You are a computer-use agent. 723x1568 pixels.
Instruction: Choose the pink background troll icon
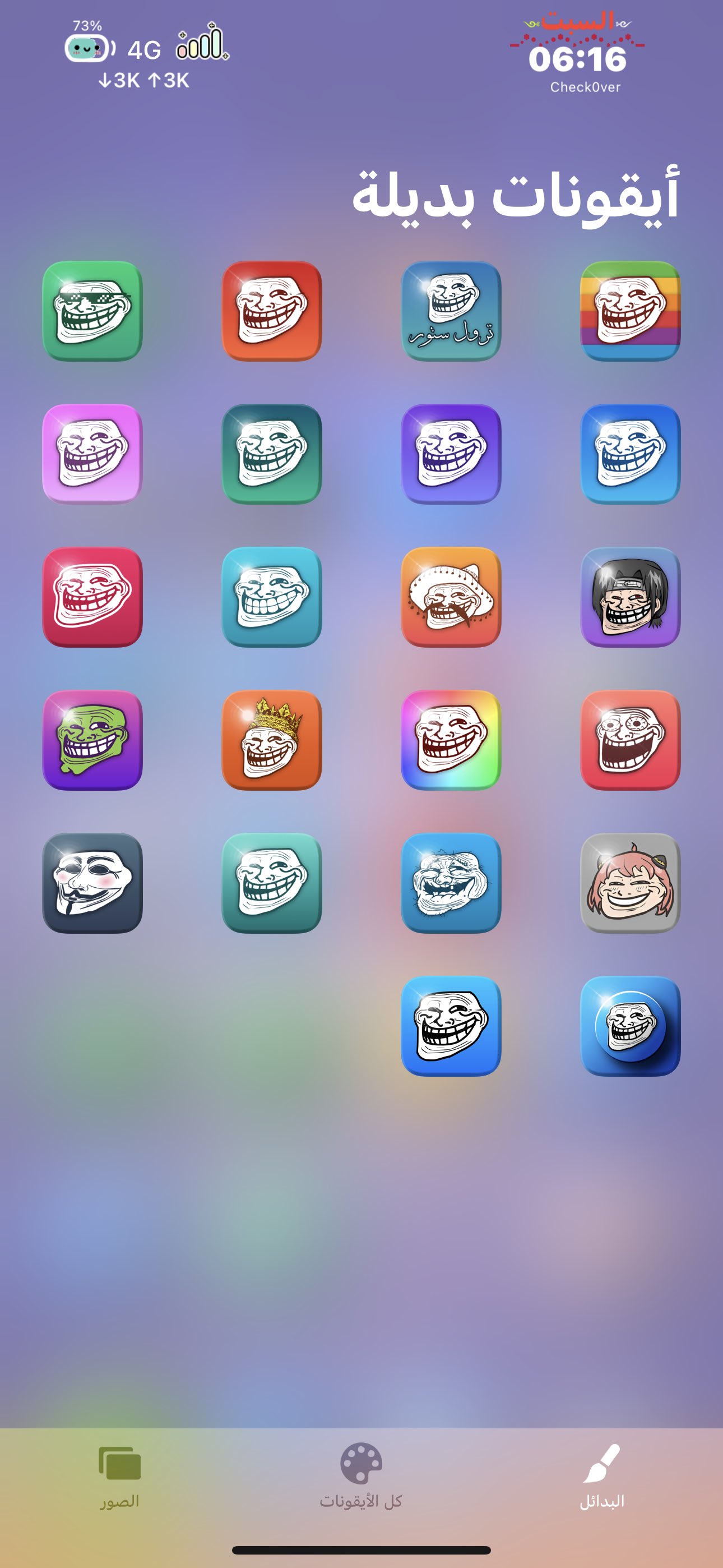(x=92, y=454)
